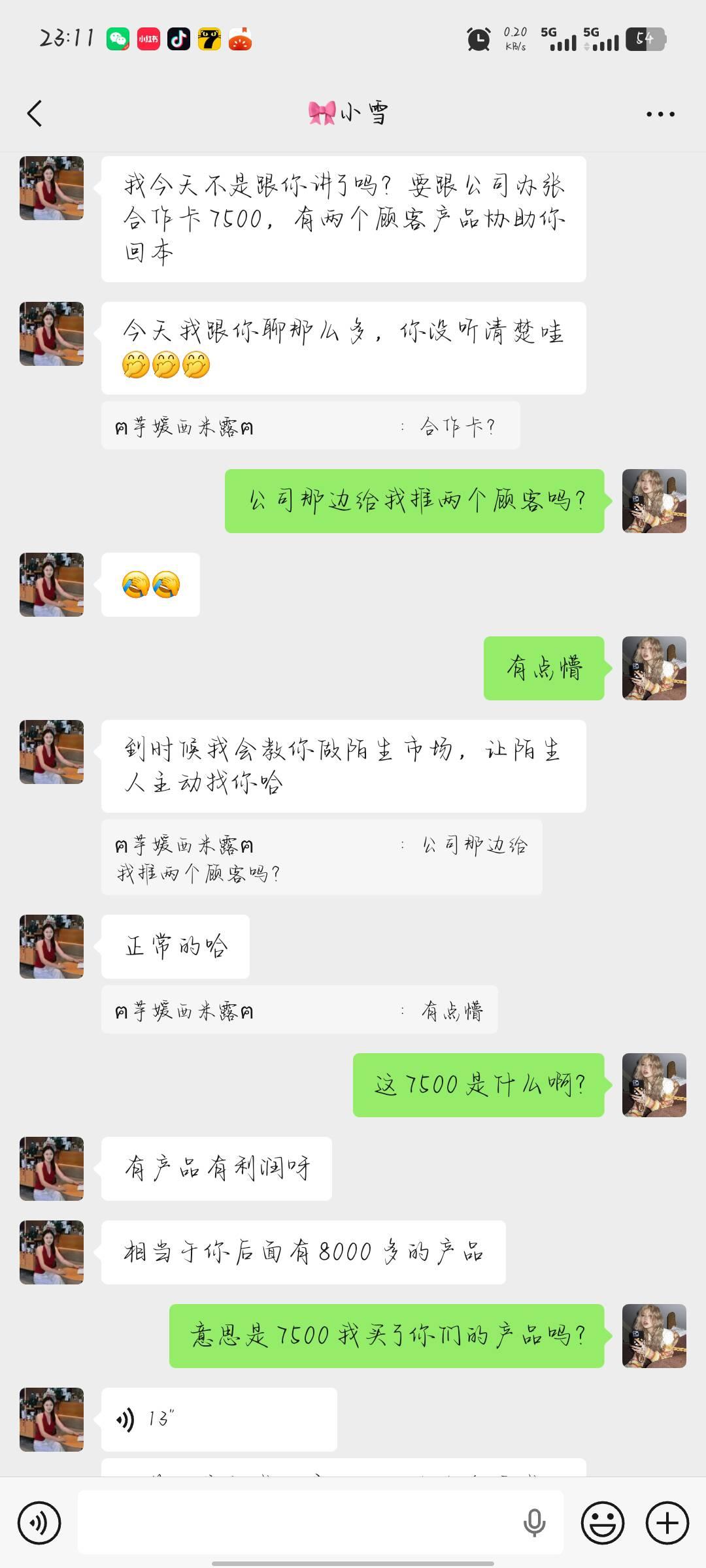Jump to quoted message 公司那边给我推两个顾客吗?
The width and height of the screenshot is (706, 1568).
click(x=322, y=857)
